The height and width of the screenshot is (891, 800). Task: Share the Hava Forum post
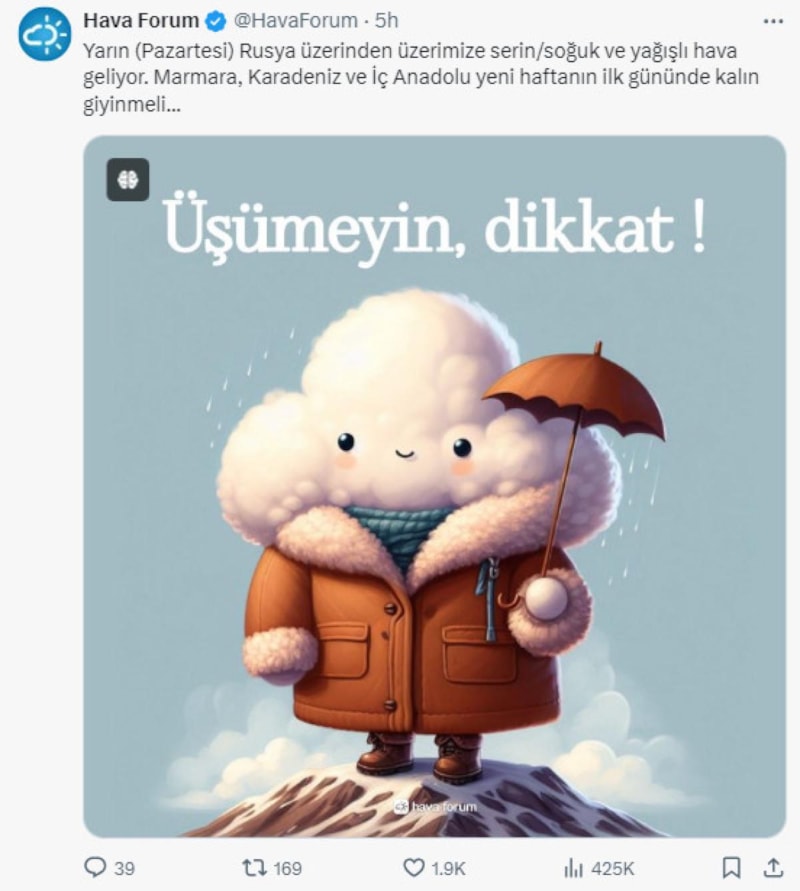773,867
